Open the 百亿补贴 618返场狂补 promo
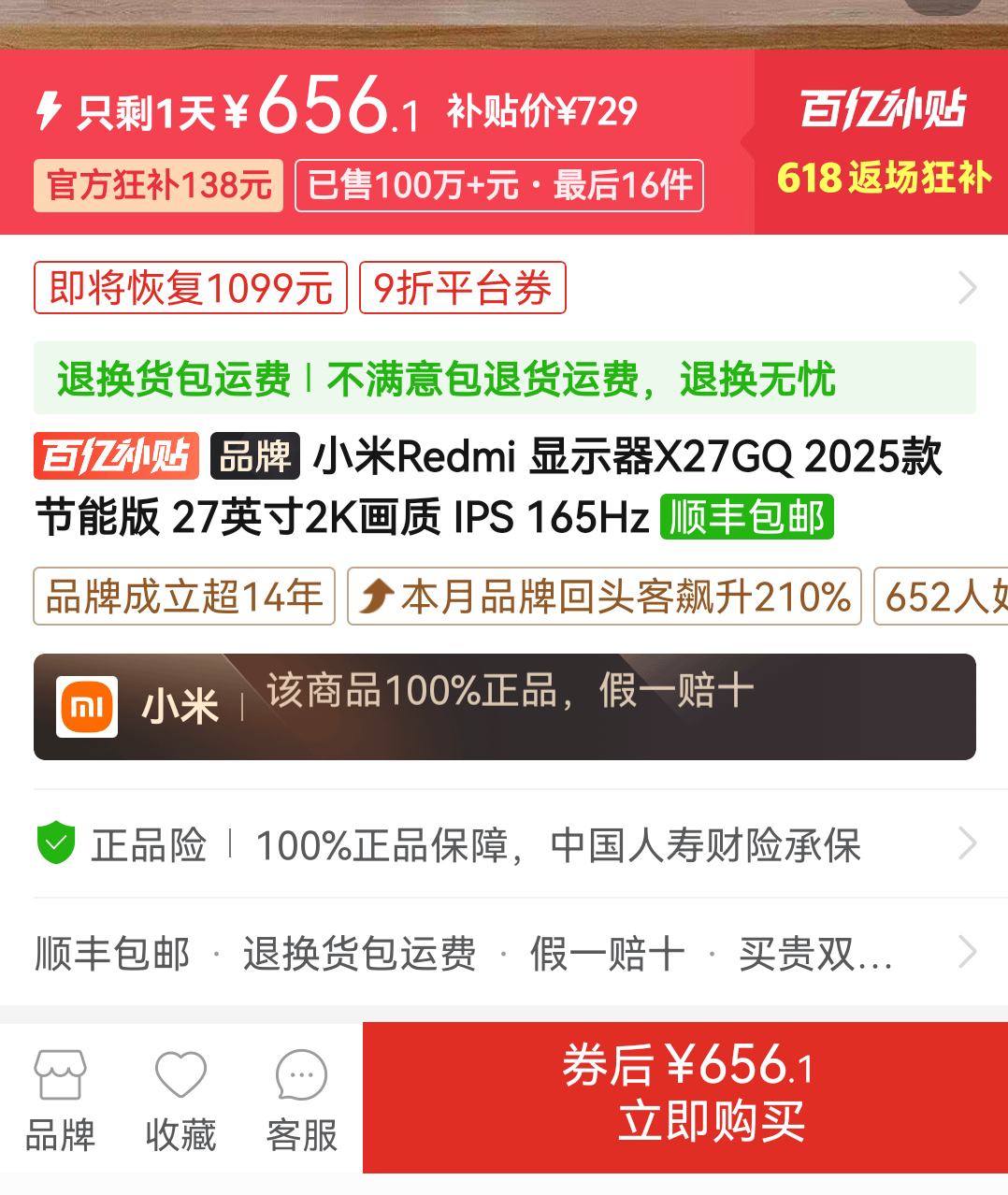The height and width of the screenshot is (1195, 1008). coord(882,142)
